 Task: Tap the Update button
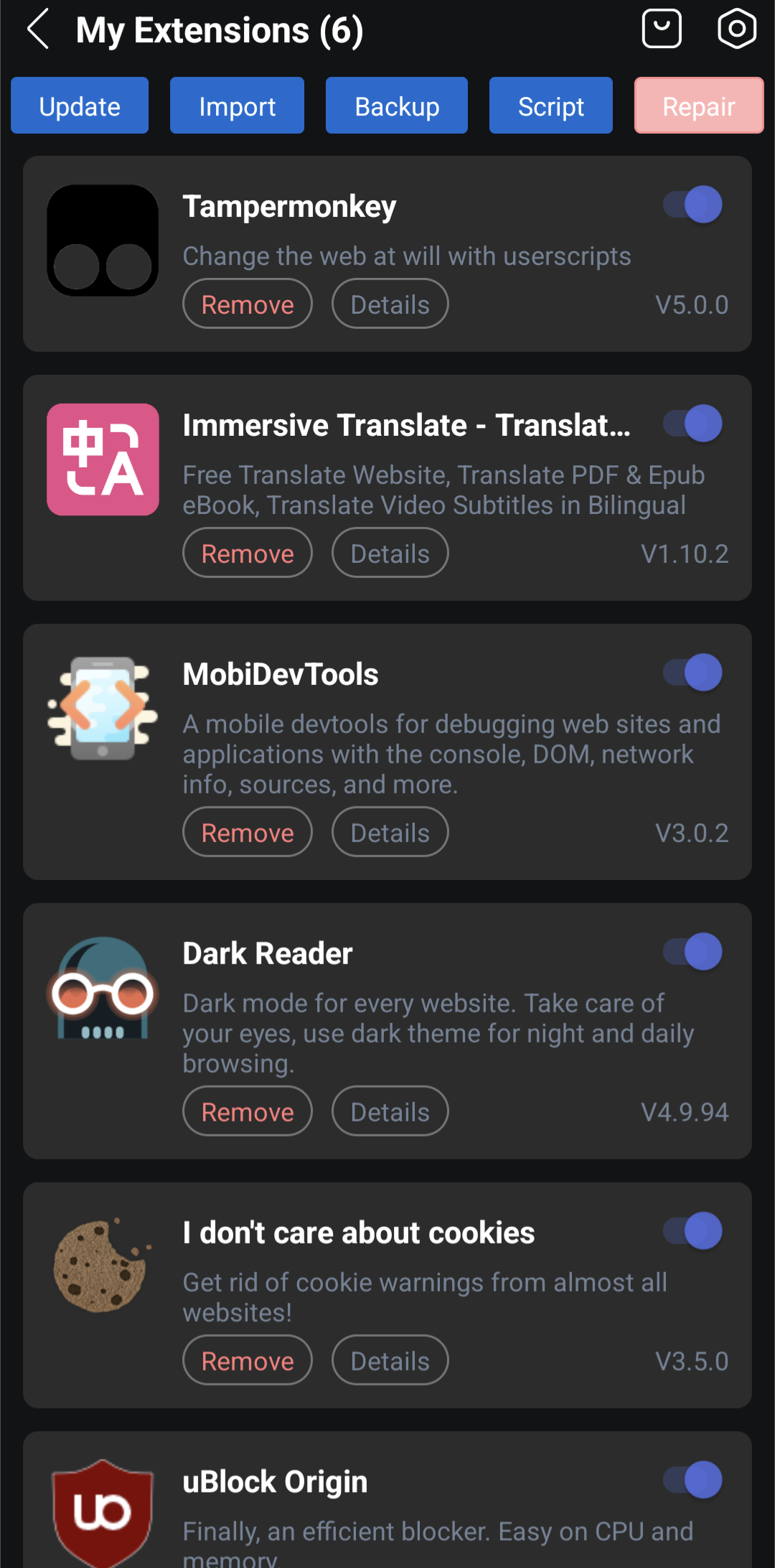(80, 106)
